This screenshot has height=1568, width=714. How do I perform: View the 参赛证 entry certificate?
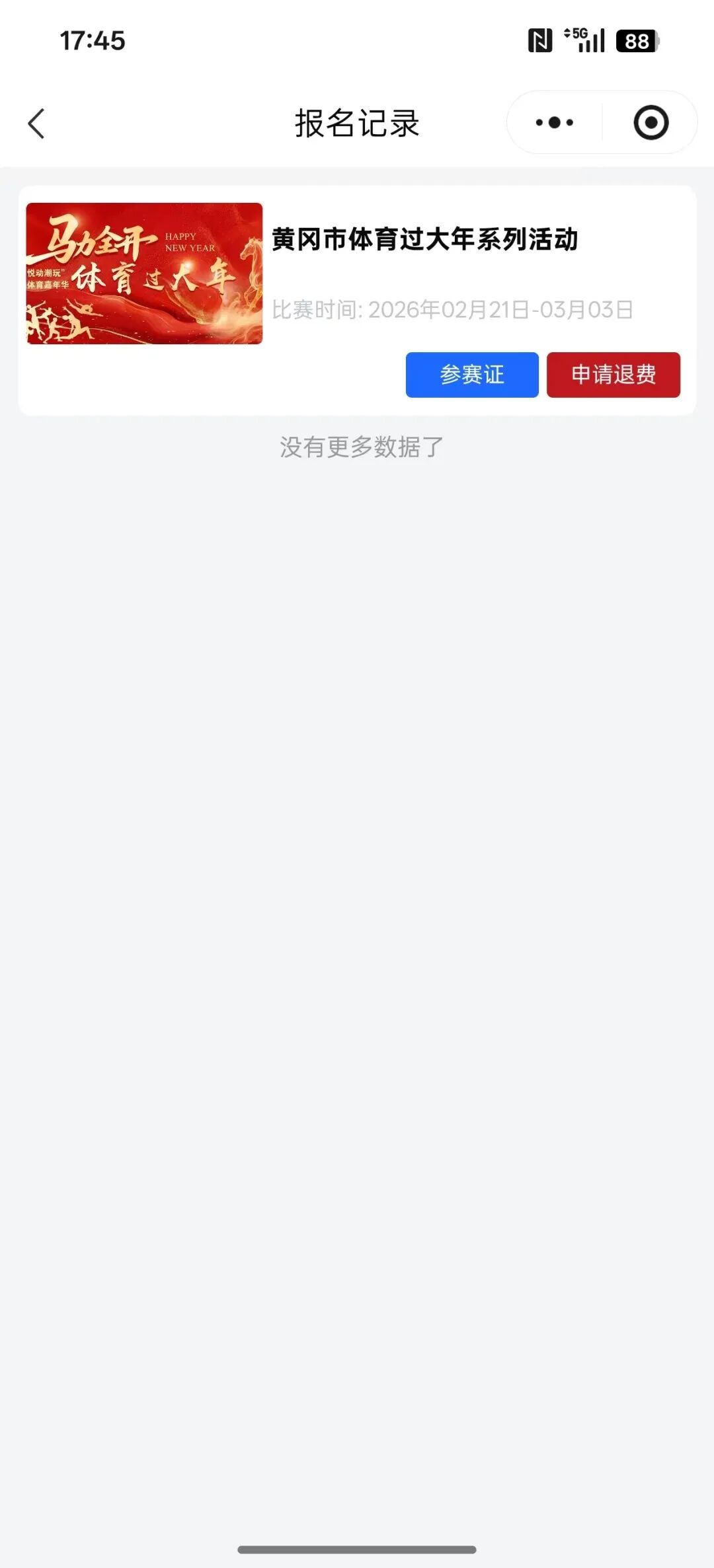[472, 375]
